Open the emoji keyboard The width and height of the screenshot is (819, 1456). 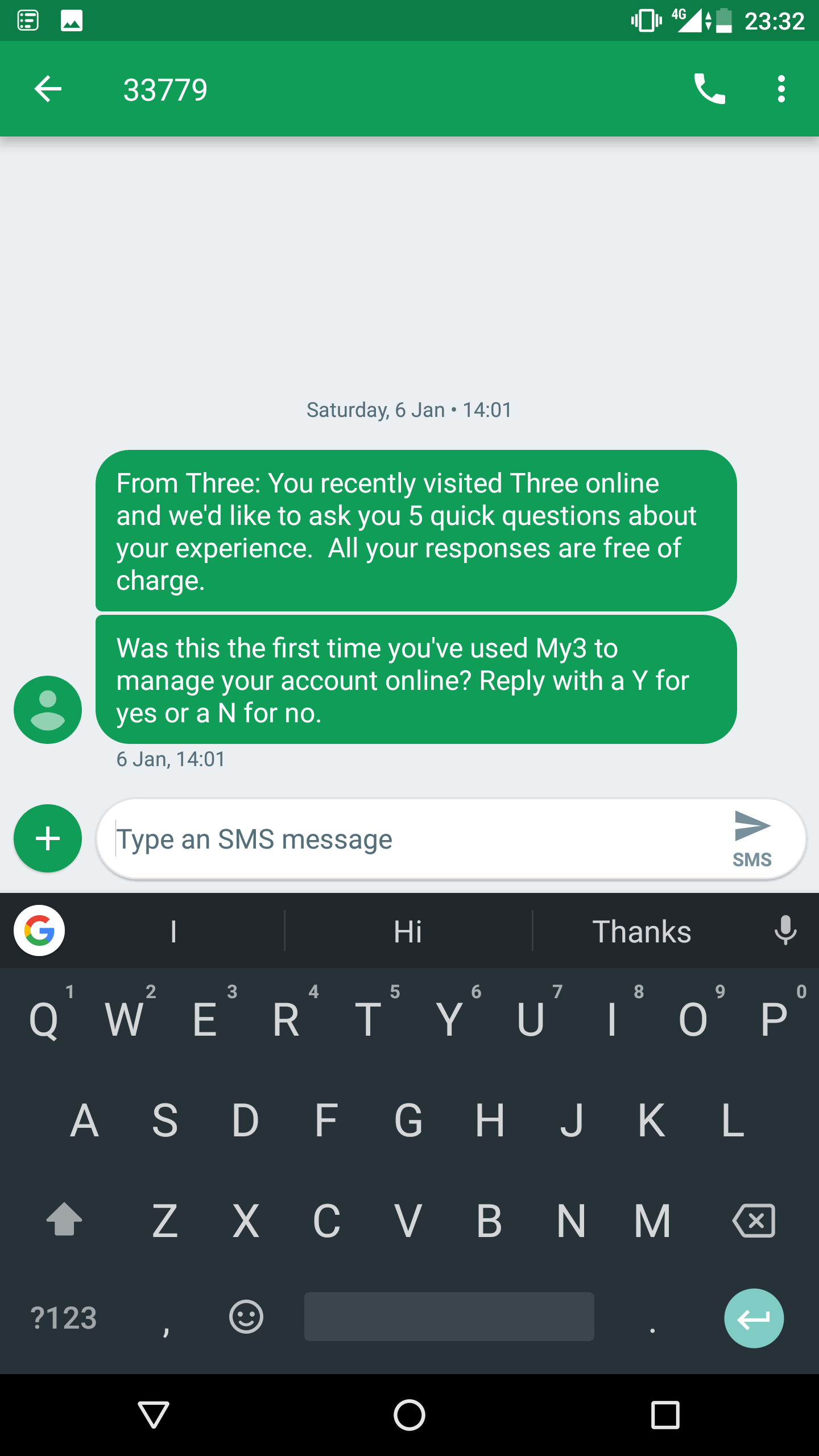(x=246, y=1317)
